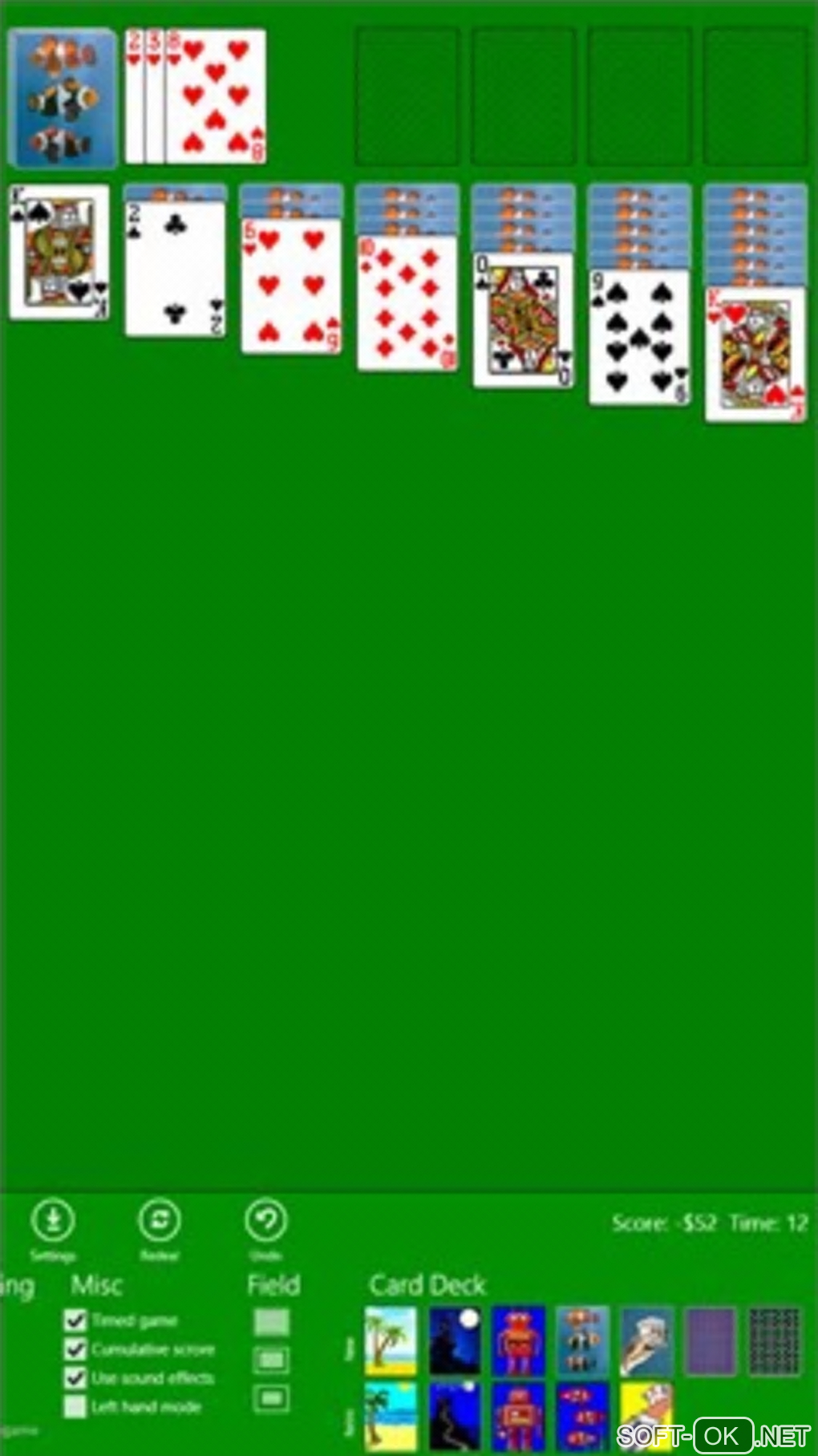Uncheck the Timed game option
Viewport: 818px width, 1456px height.
[x=75, y=1320]
